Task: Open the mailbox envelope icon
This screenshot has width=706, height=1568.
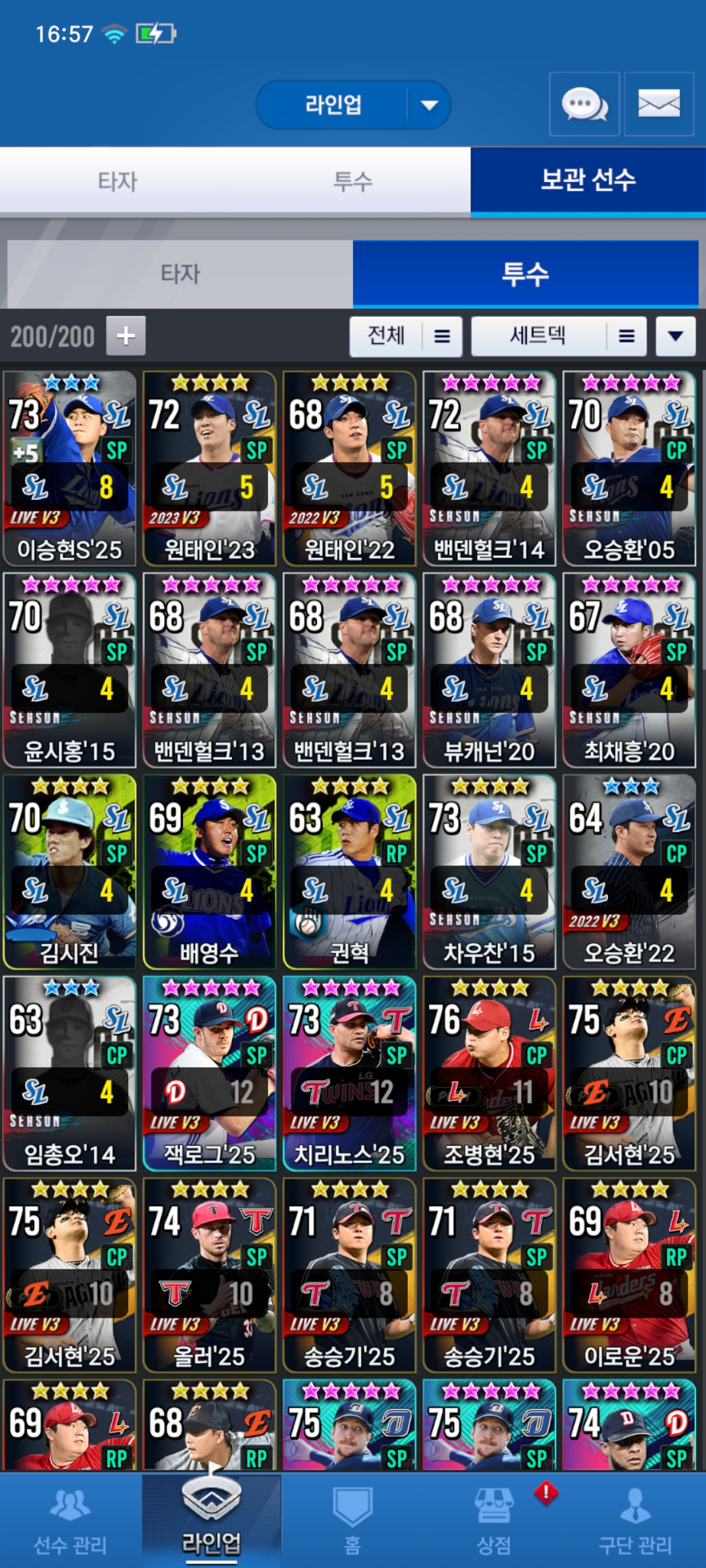Action: click(658, 105)
